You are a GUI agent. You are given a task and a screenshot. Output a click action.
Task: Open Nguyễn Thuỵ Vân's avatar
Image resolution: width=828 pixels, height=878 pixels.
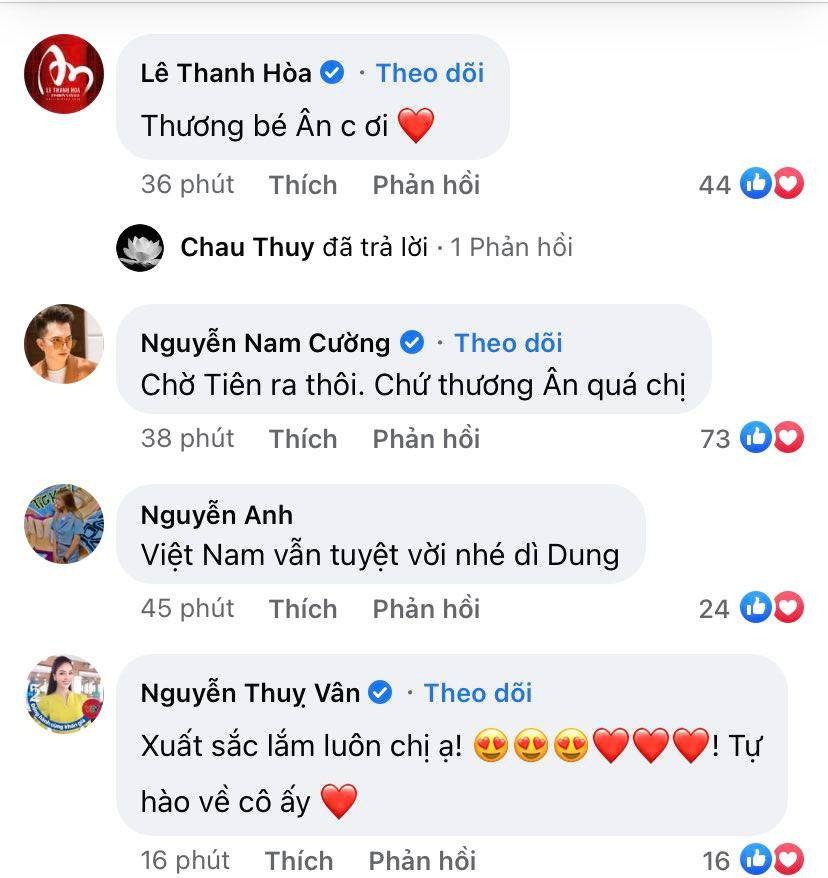click(x=64, y=695)
